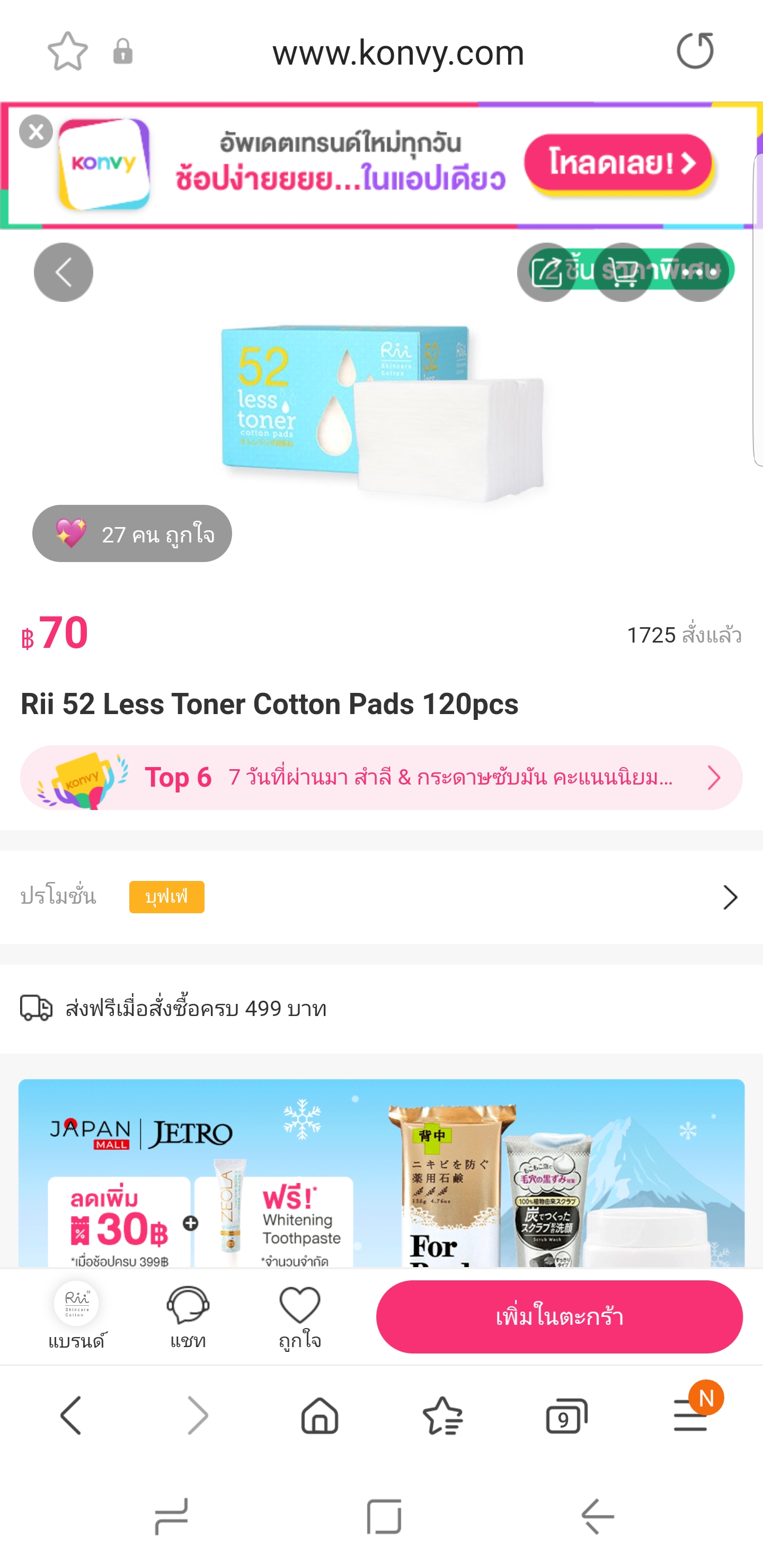Go to the browser home page

tap(320, 1416)
